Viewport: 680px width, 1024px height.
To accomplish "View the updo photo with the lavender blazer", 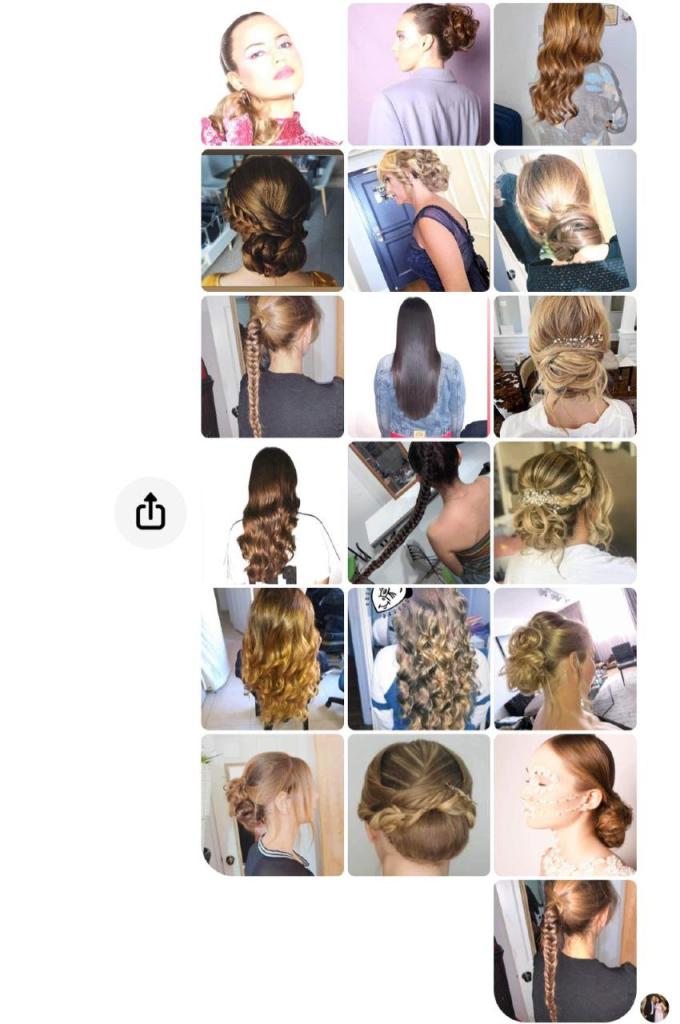I will (419, 74).
